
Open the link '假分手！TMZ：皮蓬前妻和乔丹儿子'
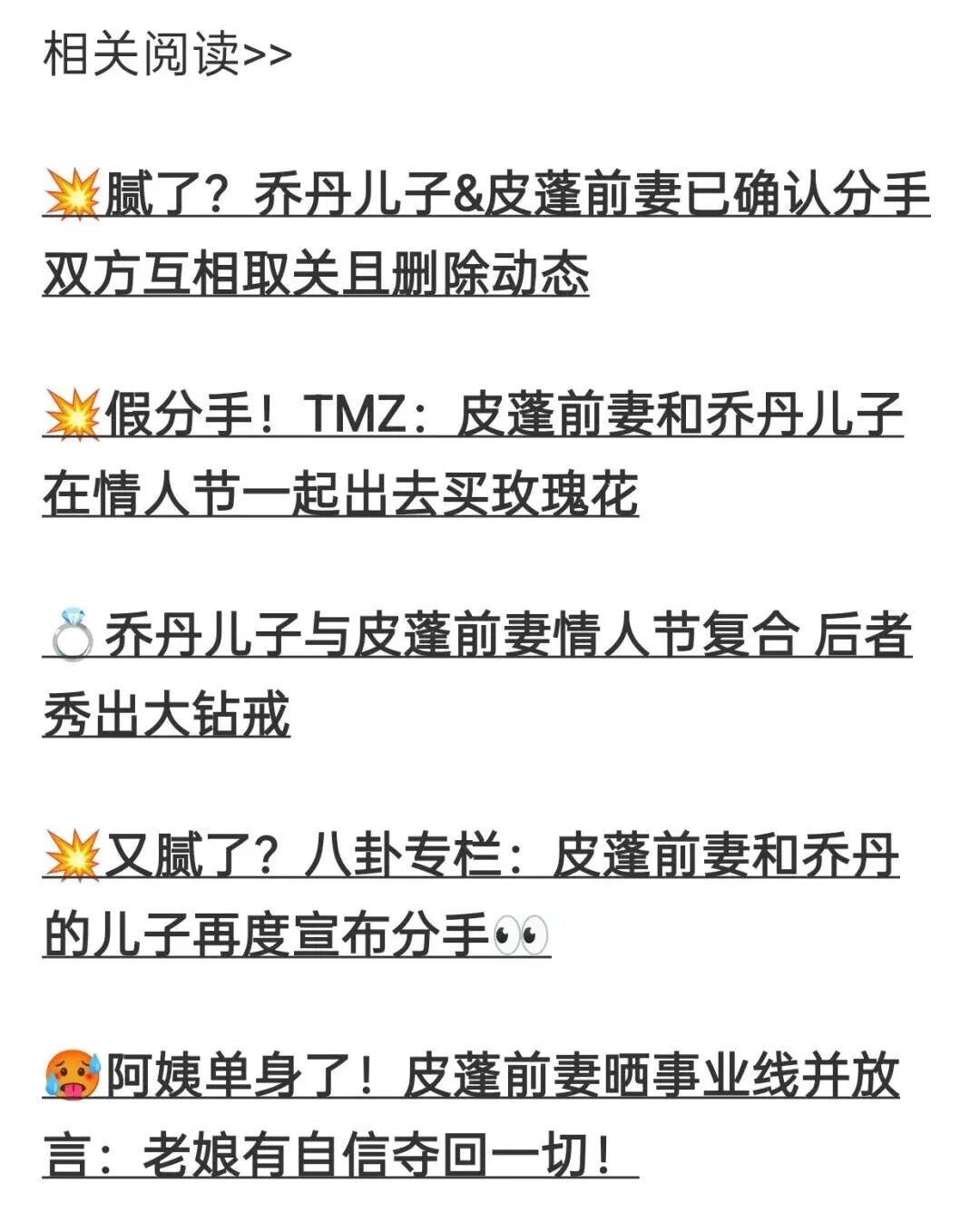(472, 416)
